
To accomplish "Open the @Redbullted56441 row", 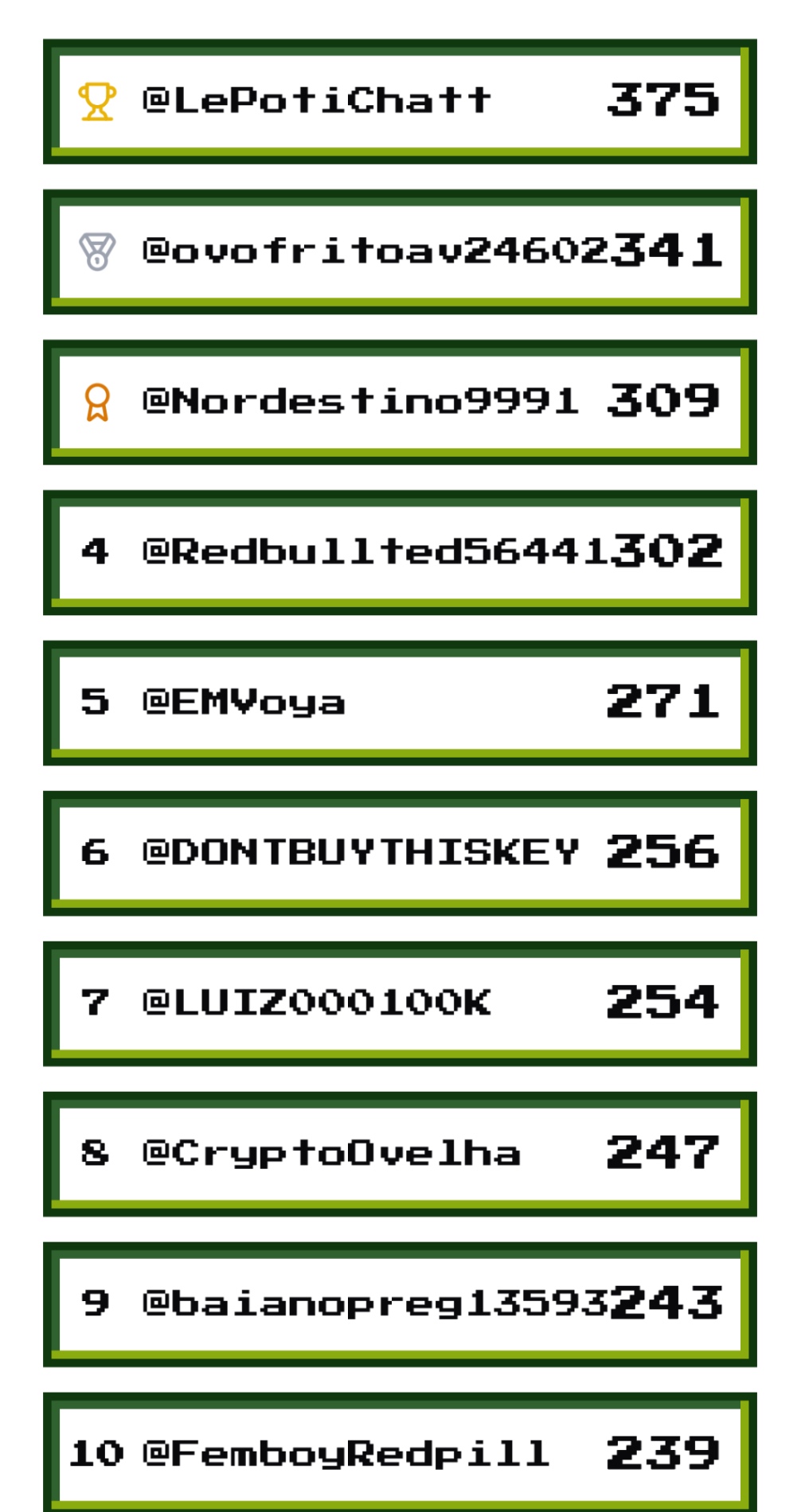I will click(400, 552).
